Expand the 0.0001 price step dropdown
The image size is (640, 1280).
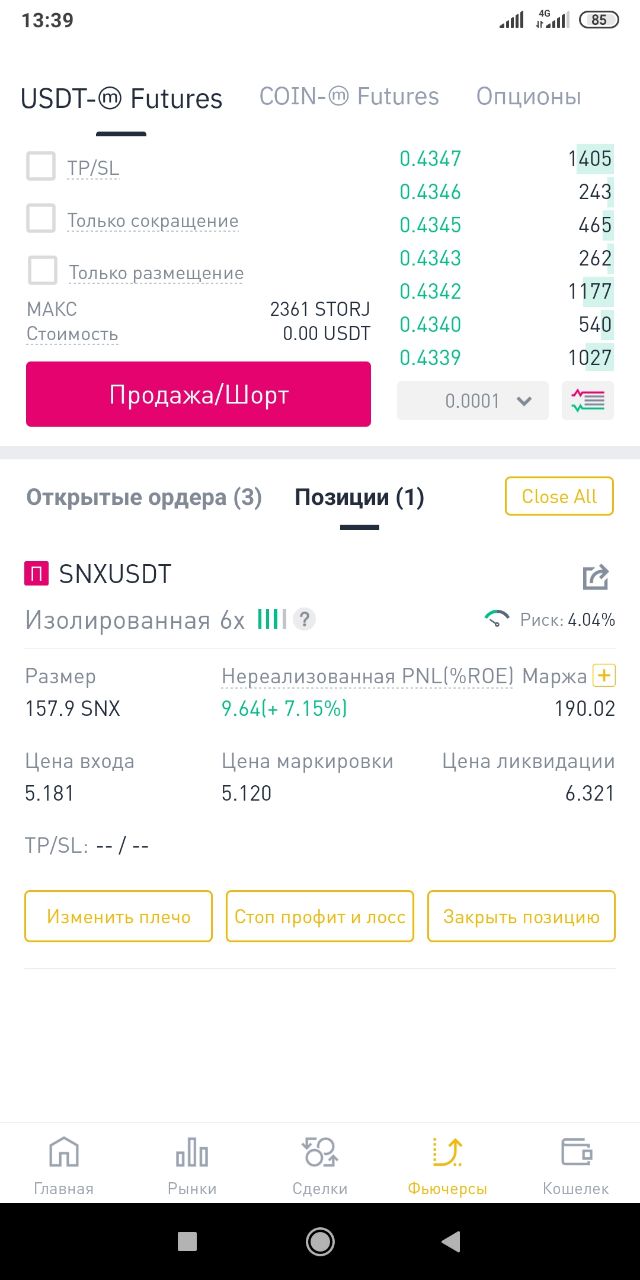pos(473,400)
